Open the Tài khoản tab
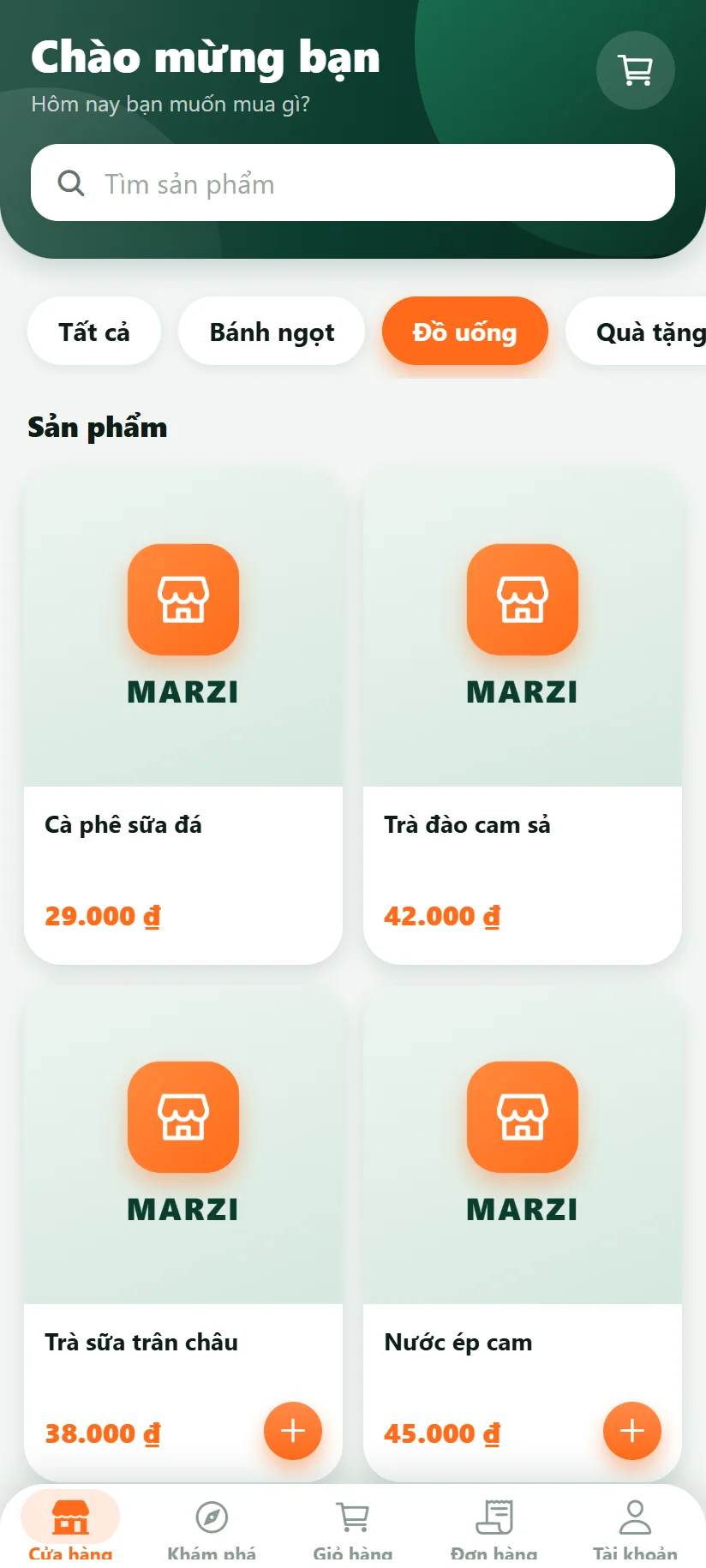 pyautogui.click(x=635, y=1527)
